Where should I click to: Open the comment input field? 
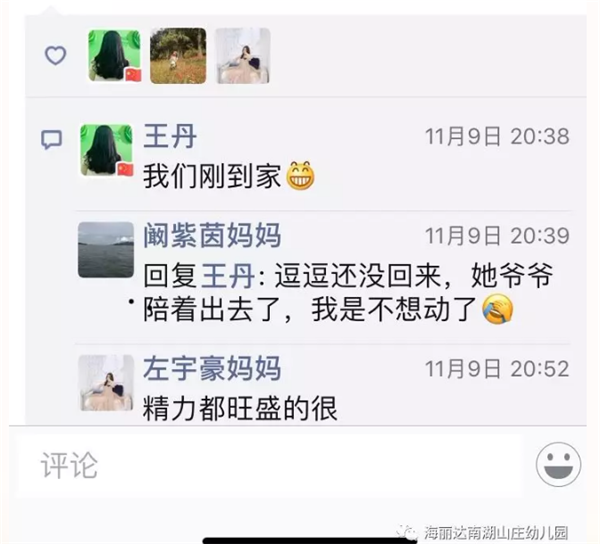coord(270,465)
